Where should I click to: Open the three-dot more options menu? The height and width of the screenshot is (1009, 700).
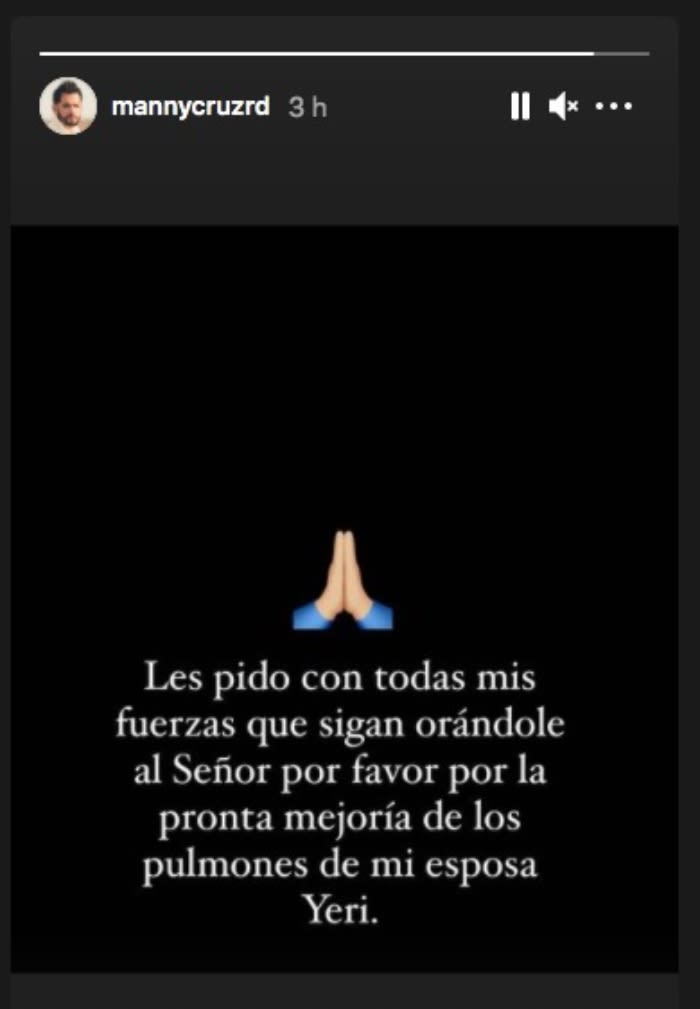pyautogui.click(x=613, y=106)
